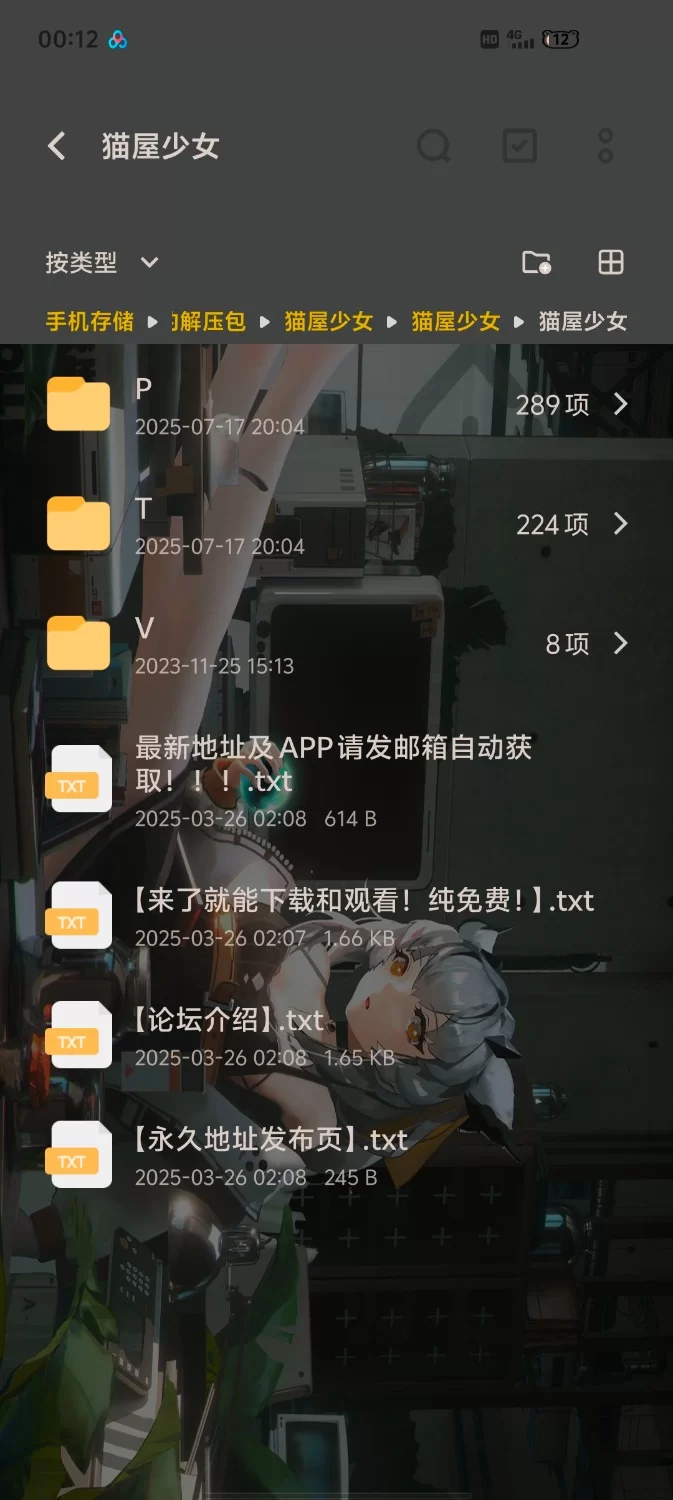This screenshot has width=673, height=1500.
Task: Open the three-dot overflow menu
Action: (x=605, y=146)
